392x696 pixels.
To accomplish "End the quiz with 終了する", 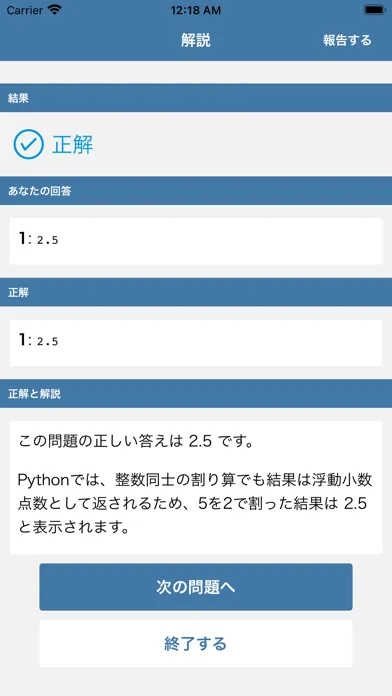I will point(196,643).
